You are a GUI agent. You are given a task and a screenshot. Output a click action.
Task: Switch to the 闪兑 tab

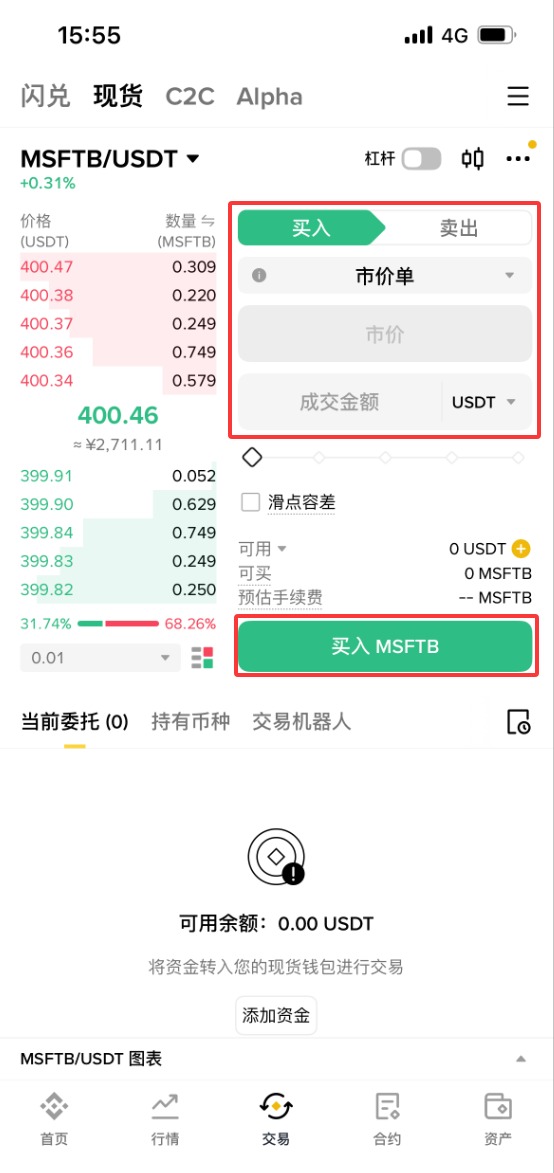pos(45,97)
